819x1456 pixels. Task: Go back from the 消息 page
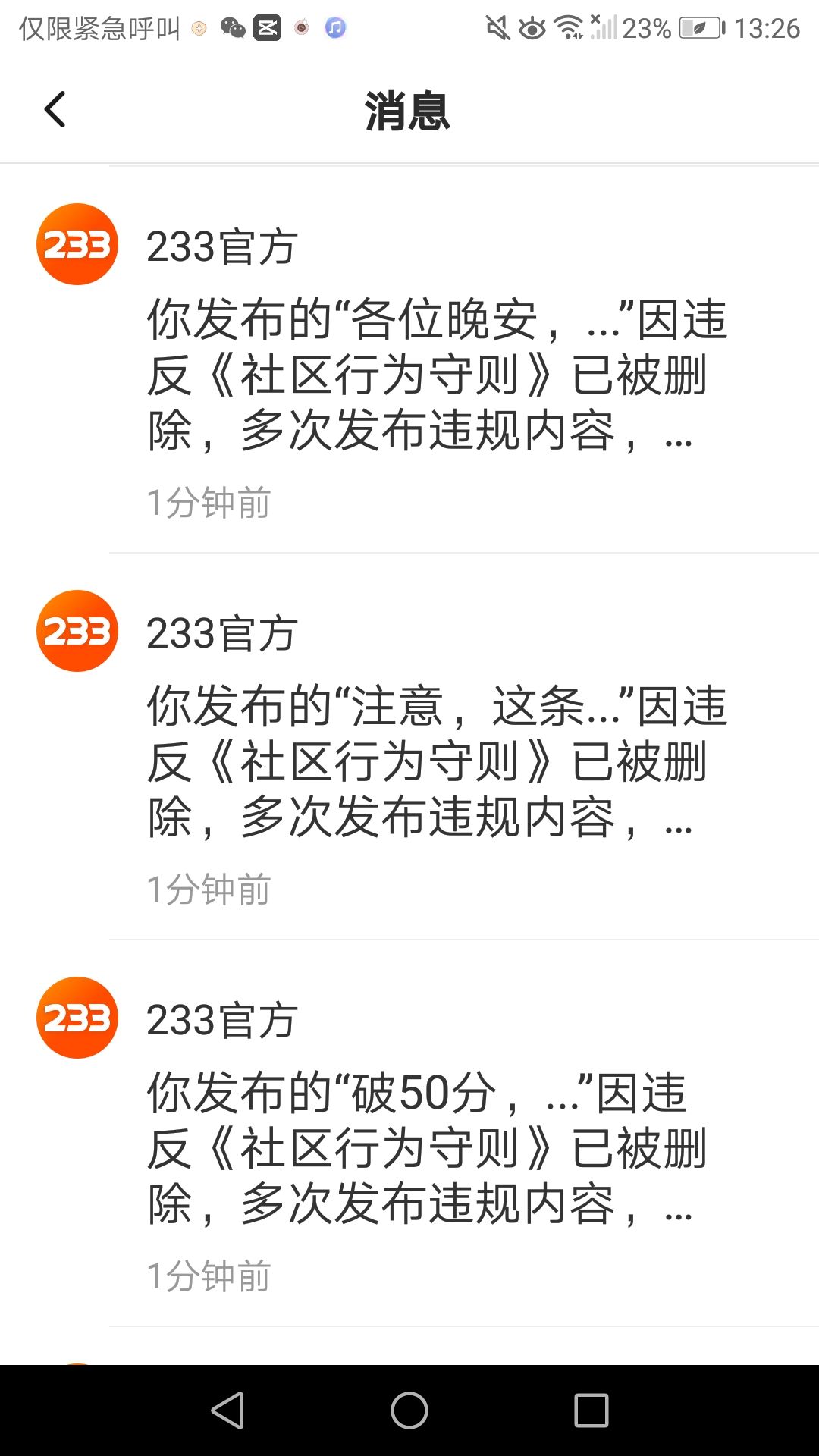pos(55,110)
